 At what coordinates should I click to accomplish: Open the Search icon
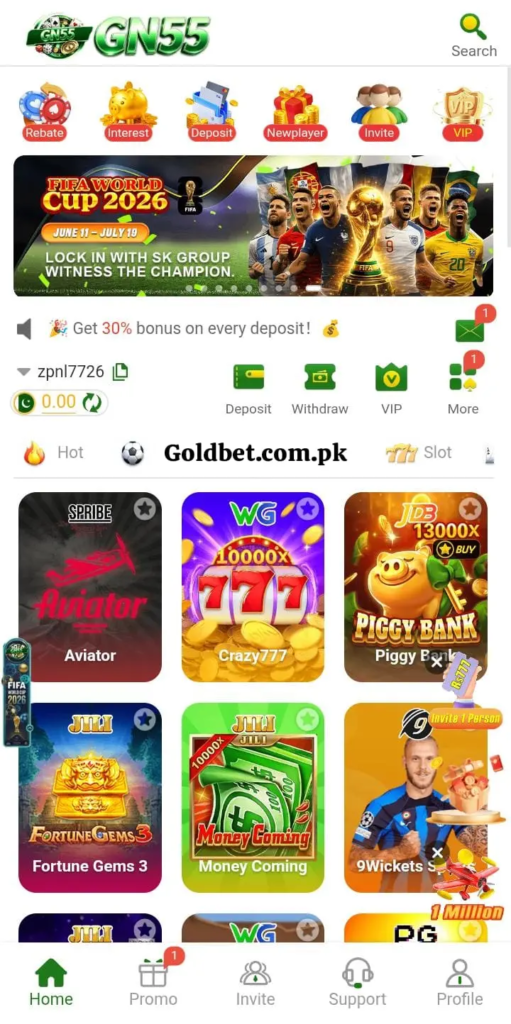(474, 35)
